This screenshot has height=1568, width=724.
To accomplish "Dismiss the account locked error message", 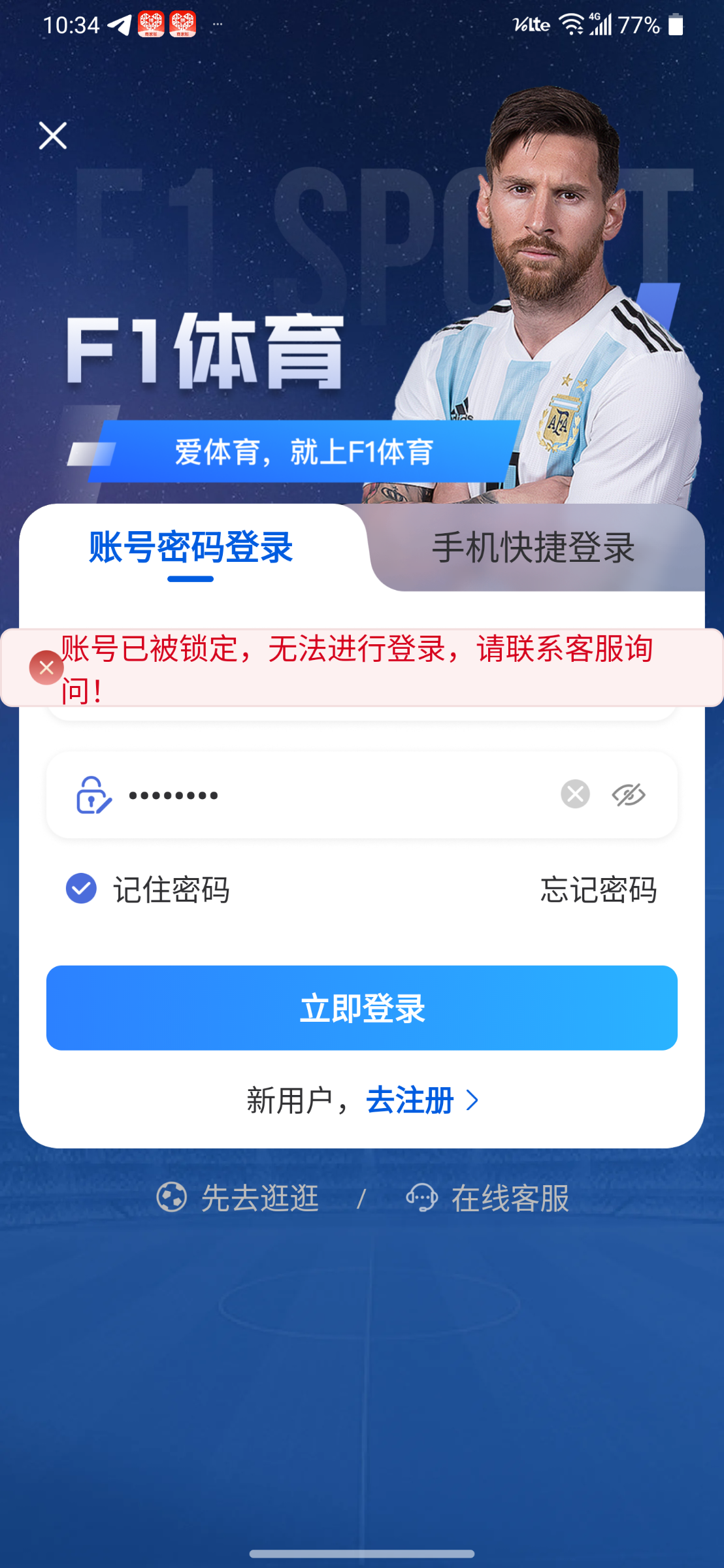I will click(x=45, y=667).
